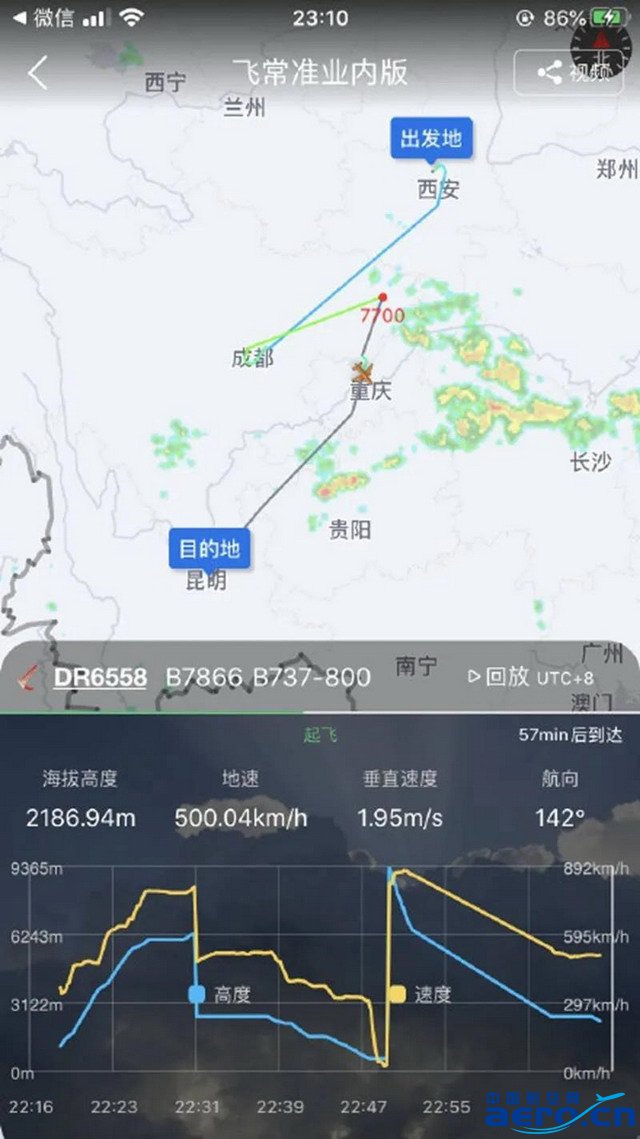Toggle the 速度 speed line in chart
Screen dimensions: 640x1139
pos(421,994)
